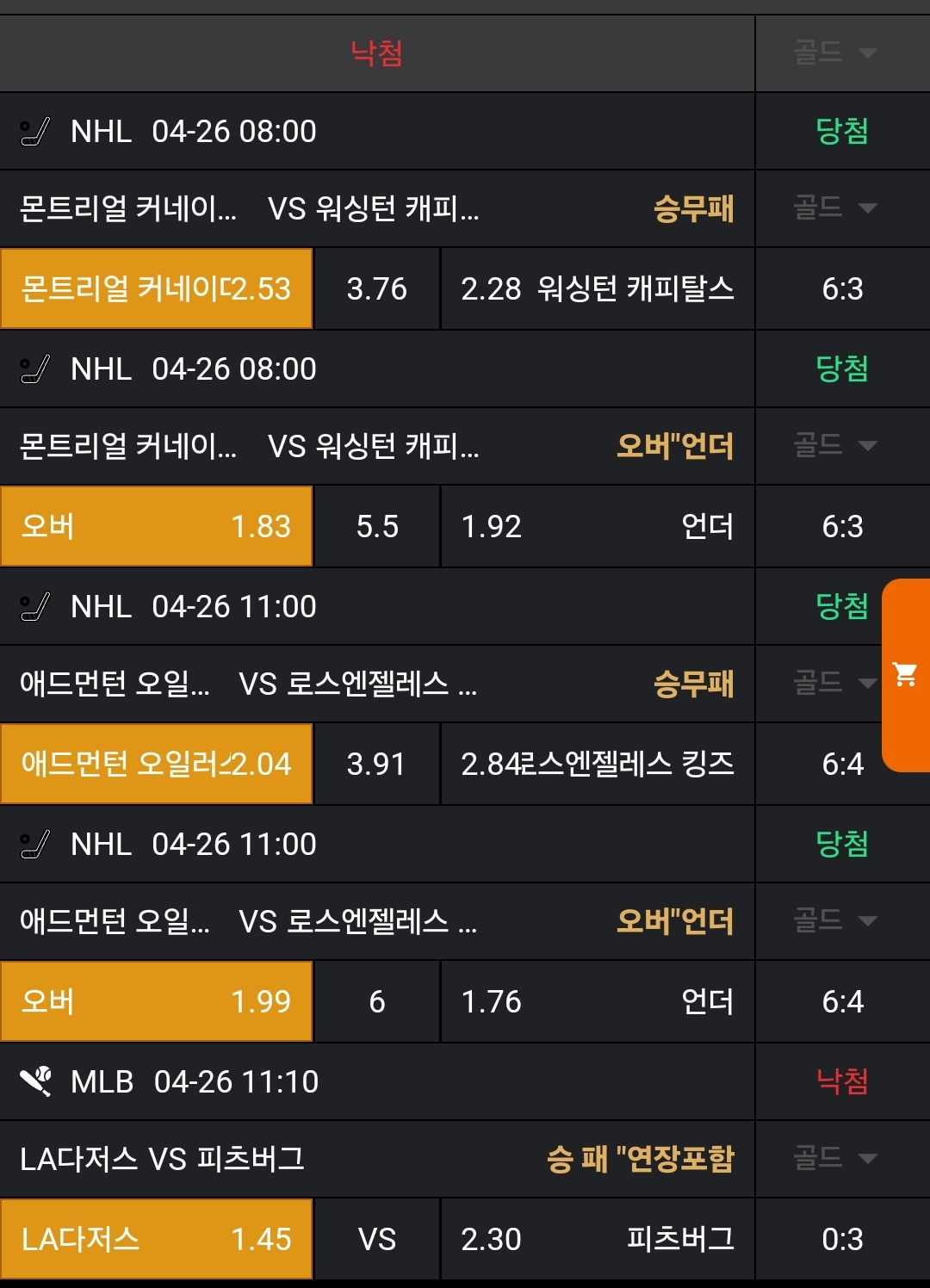Image resolution: width=930 pixels, height=1288 pixels.
Task: Expand the 골드 dropdown beside the 낙첨 header
Action: [x=834, y=53]
